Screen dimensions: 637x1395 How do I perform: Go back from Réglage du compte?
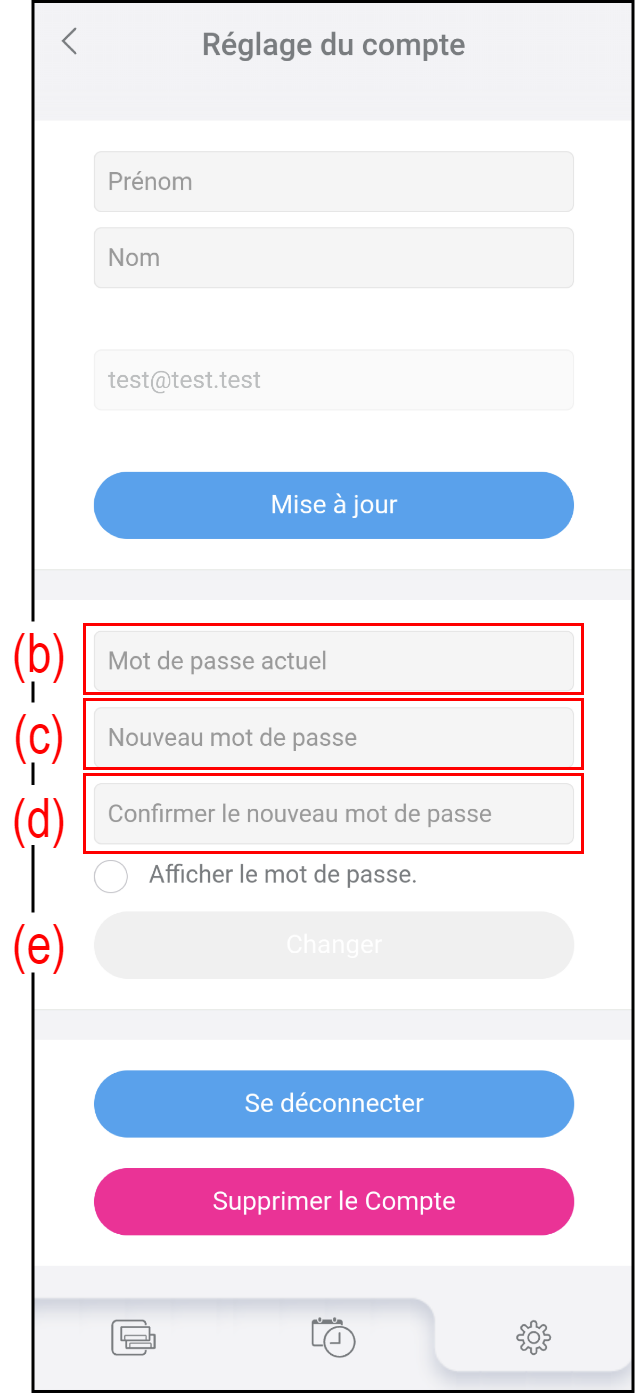tap(69, 42)
